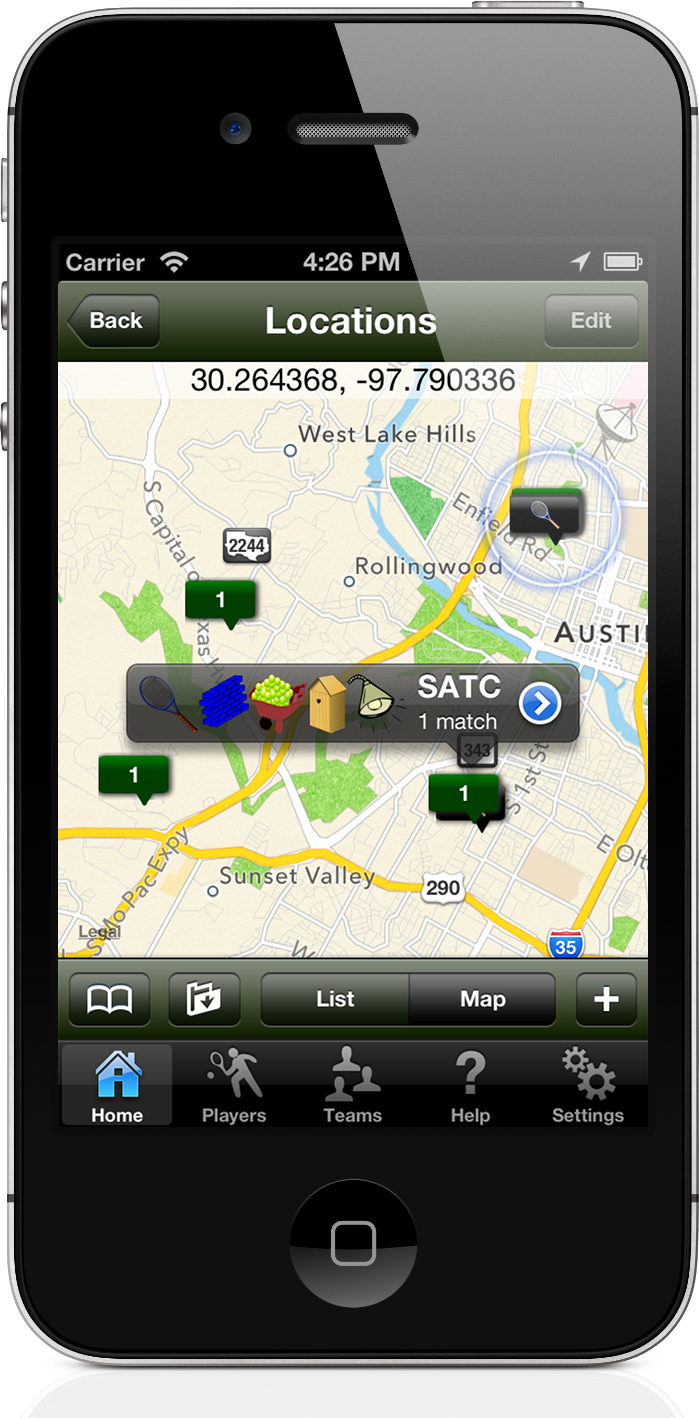699x1418 pixels.
Task: Open the Help tab
Action: [470, 1085]
